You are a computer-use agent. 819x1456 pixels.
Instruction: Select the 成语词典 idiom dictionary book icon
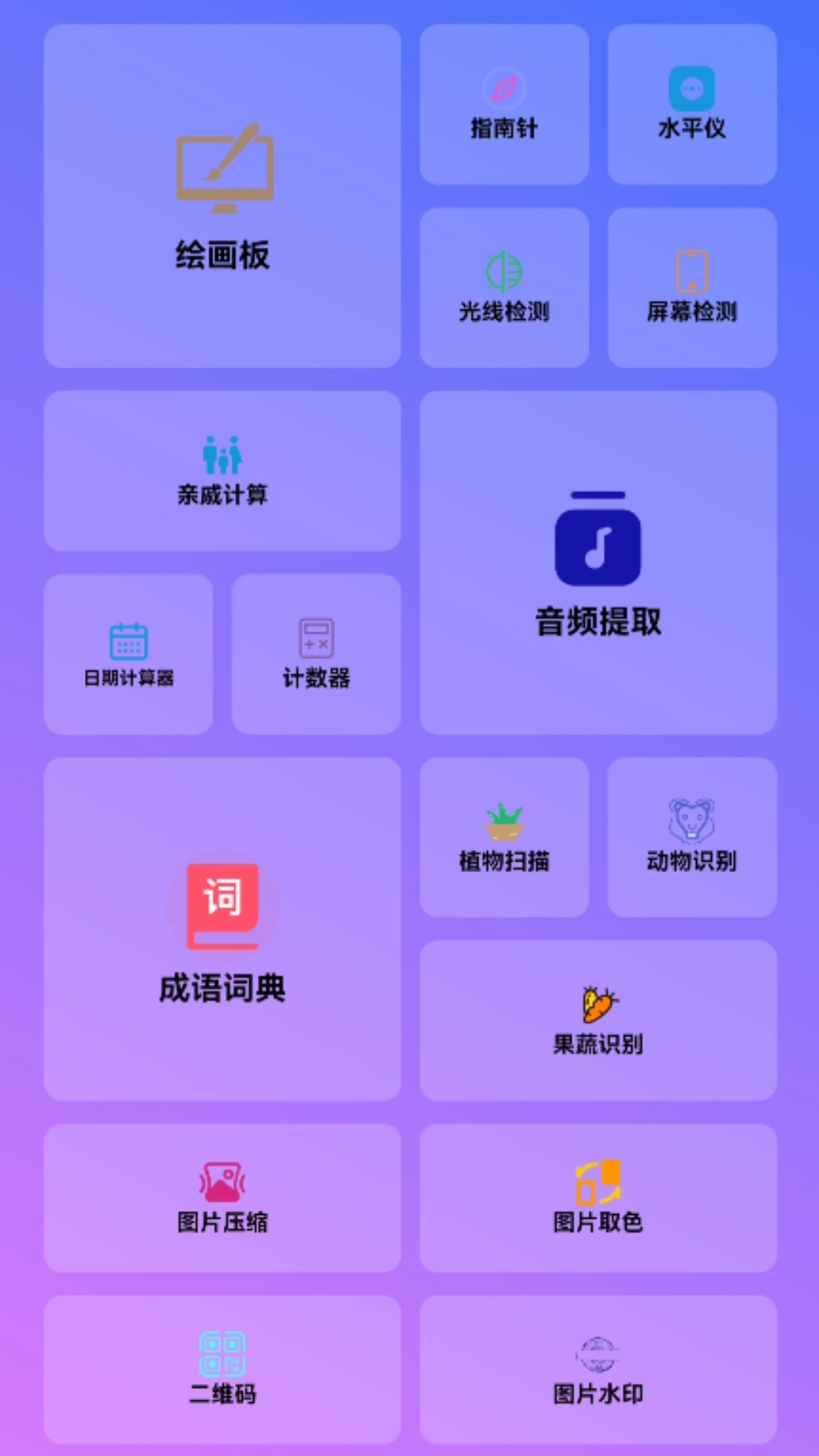[221, 906]
